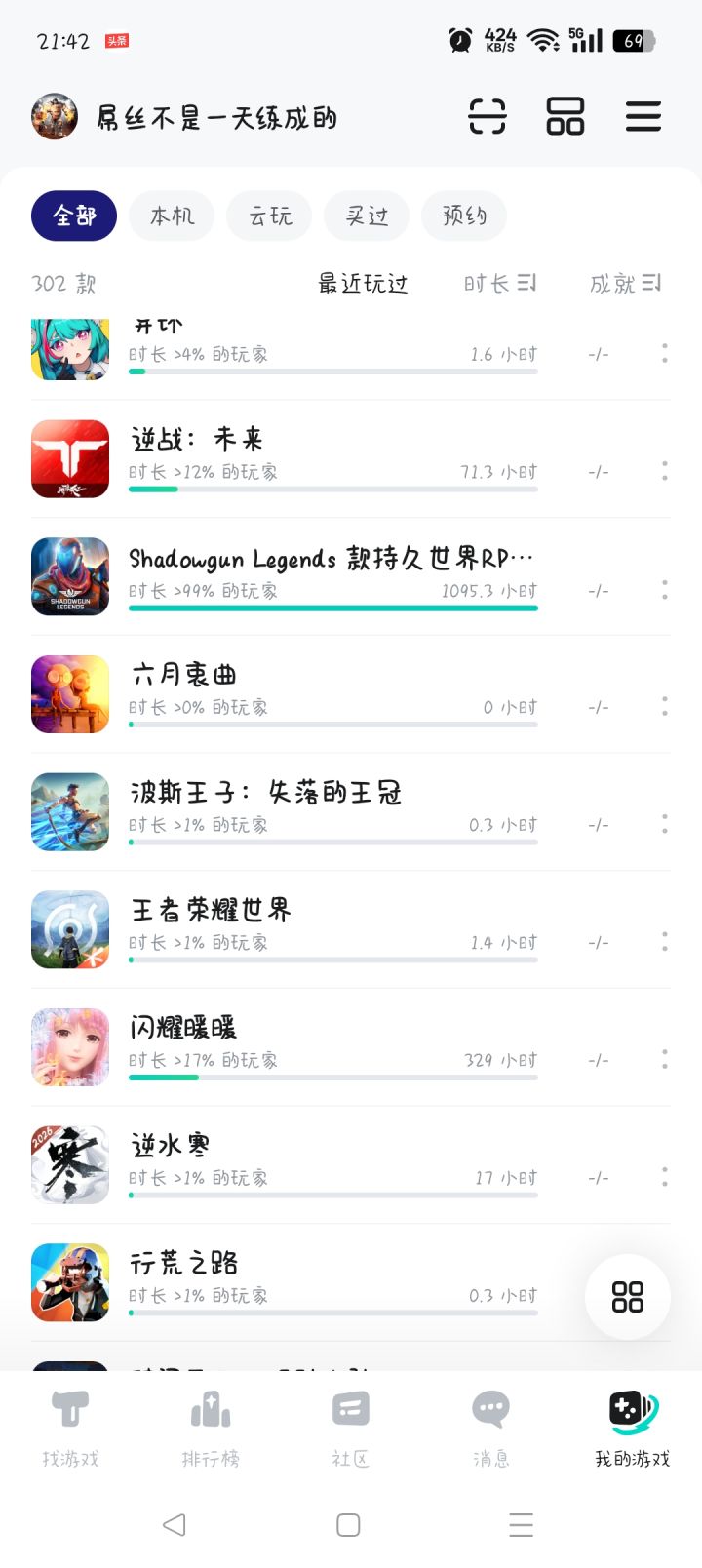702x1568 pixels.
Task: Switch to the 排行榜 tab
Action: 211,1429
